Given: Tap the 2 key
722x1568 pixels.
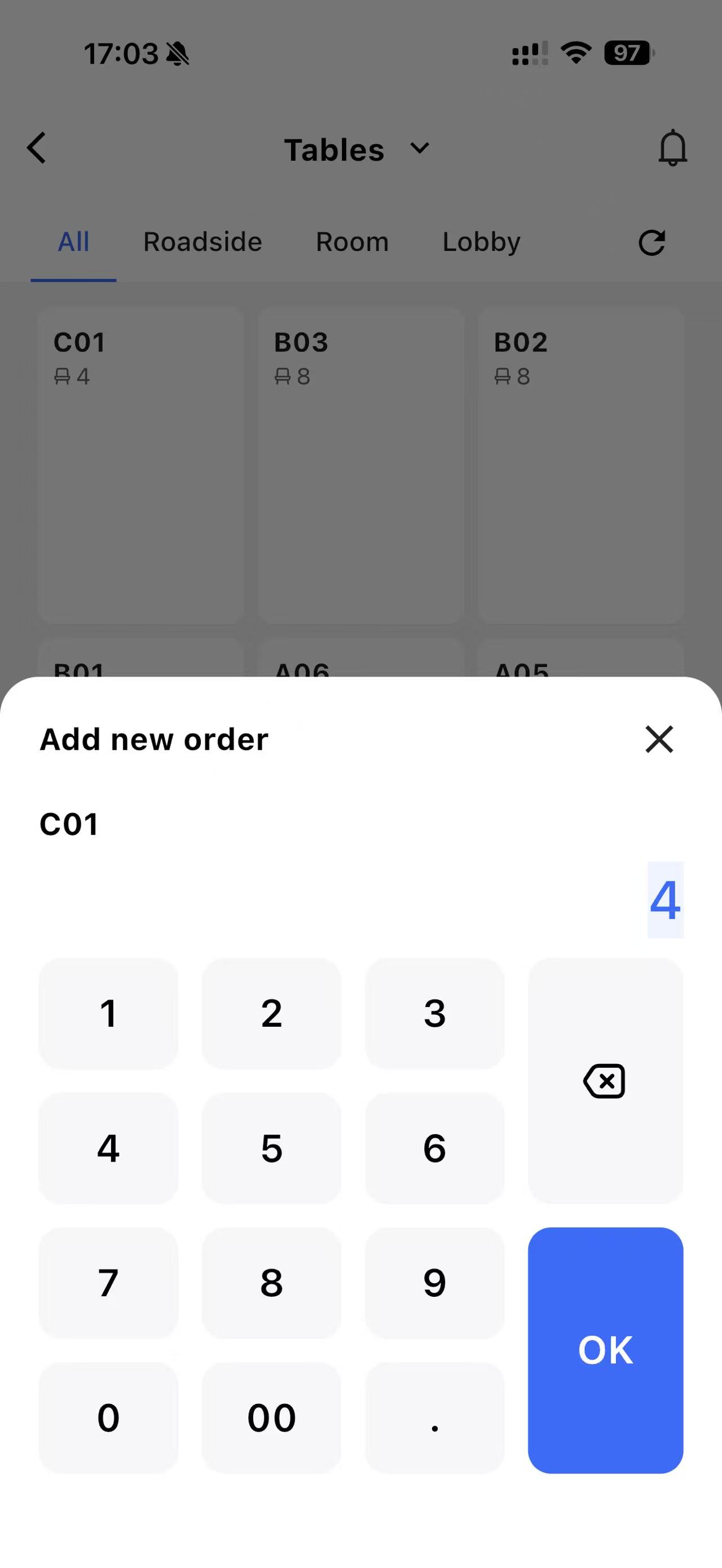Looking at the screenshot, I should pos(271,1014).
